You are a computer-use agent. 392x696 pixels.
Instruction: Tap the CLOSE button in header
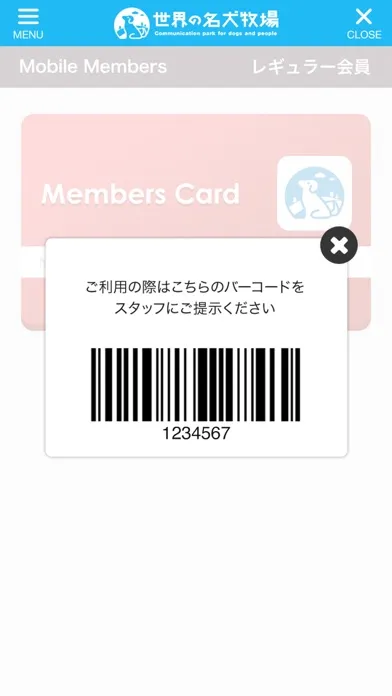pos(364,24)
